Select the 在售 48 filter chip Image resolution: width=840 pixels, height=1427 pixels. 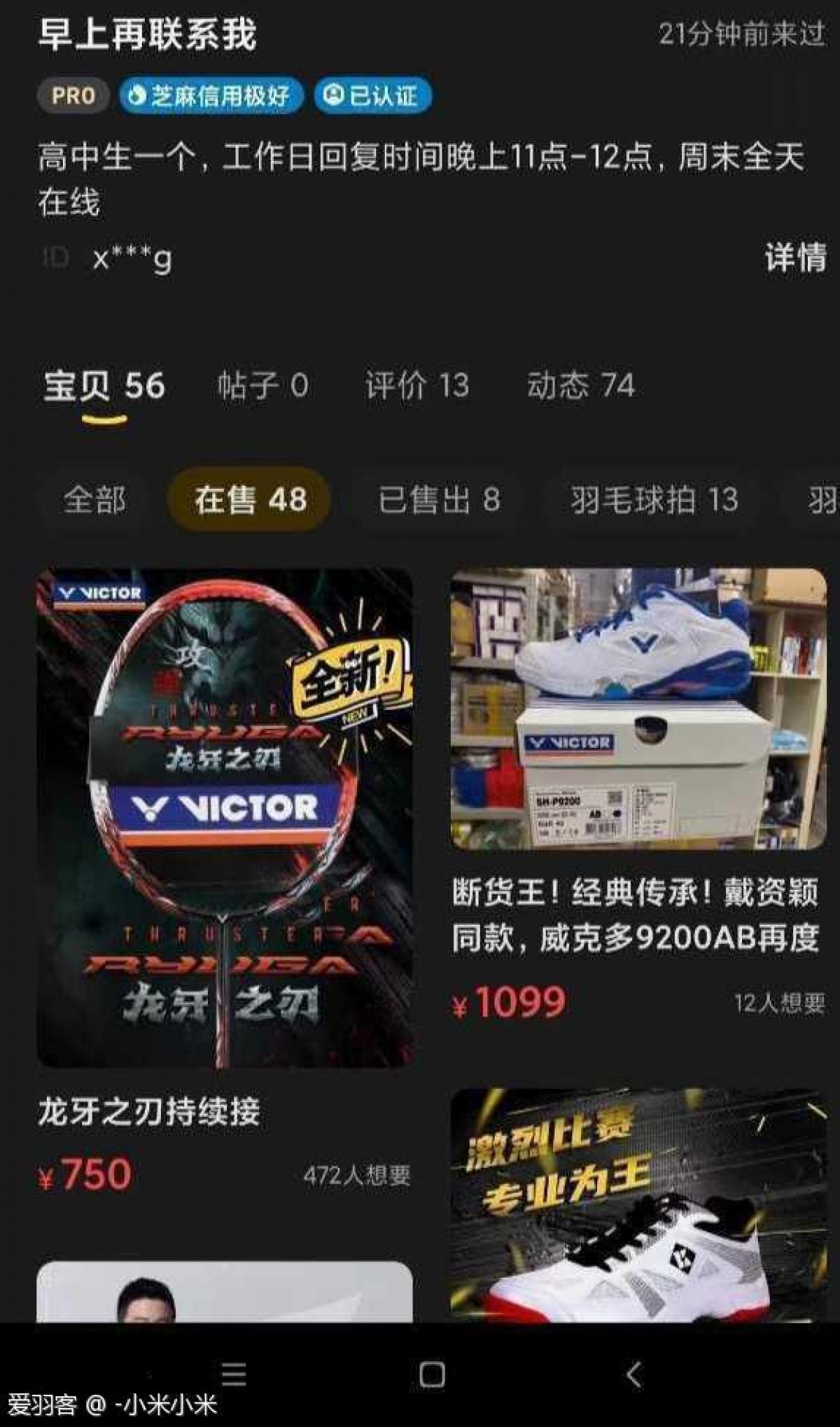point(249,500)
